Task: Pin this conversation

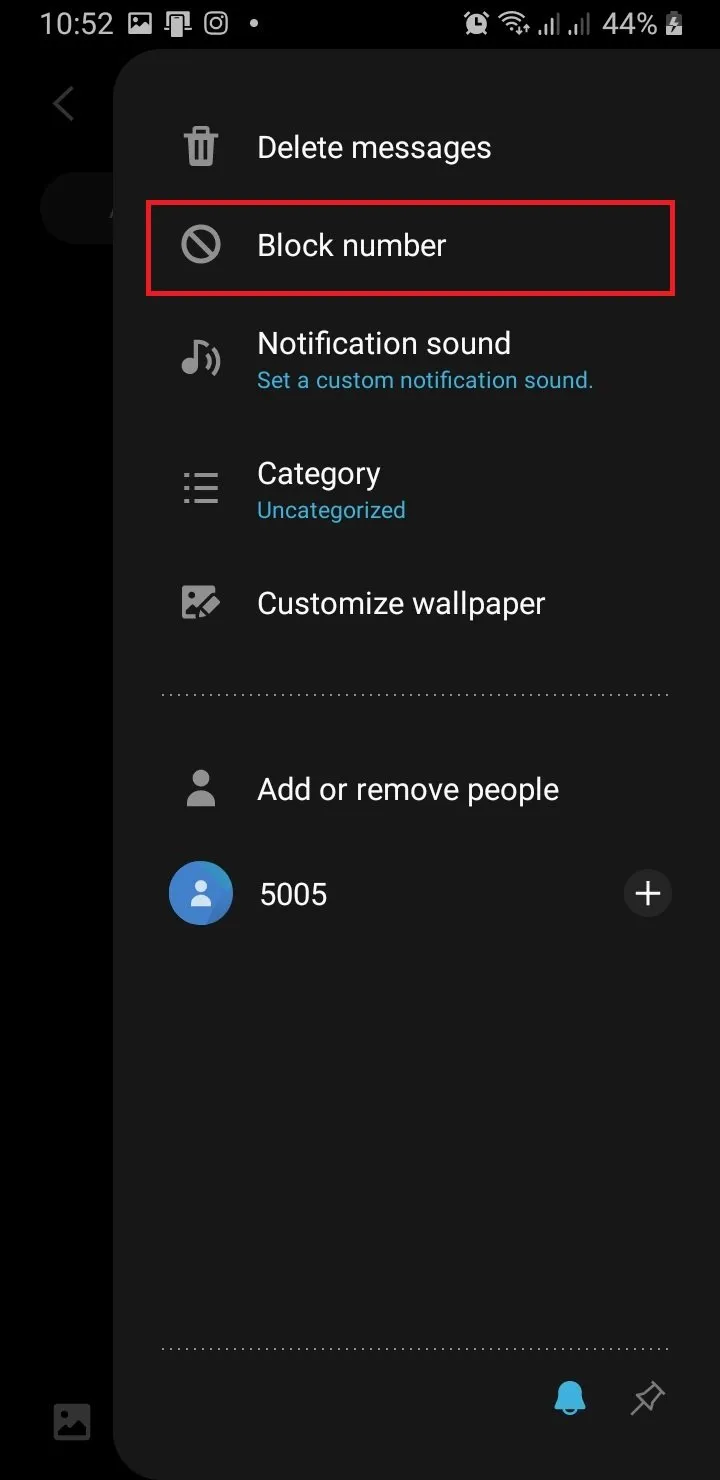Action: [647, 1399]
